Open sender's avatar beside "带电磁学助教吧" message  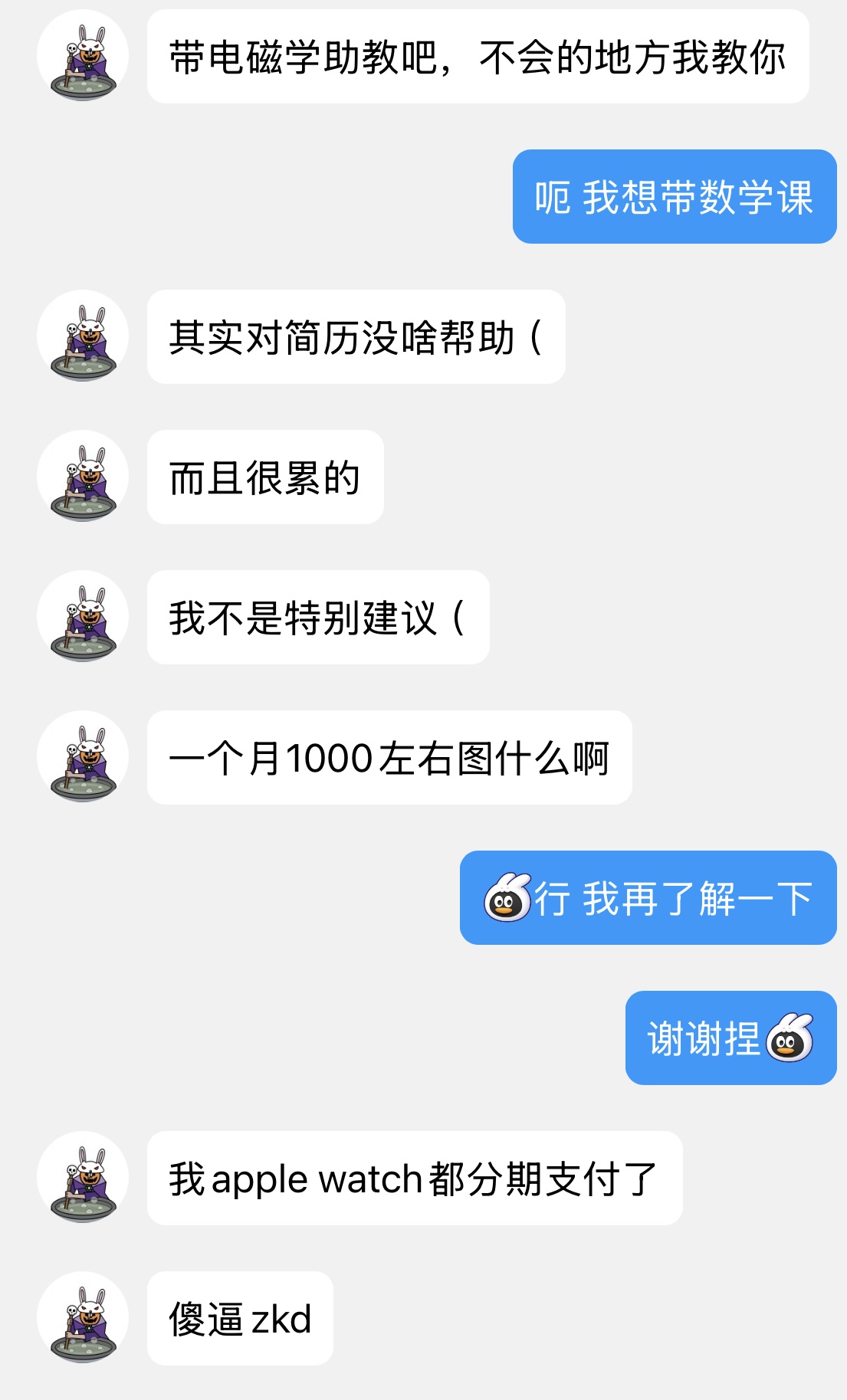[83, 56]
